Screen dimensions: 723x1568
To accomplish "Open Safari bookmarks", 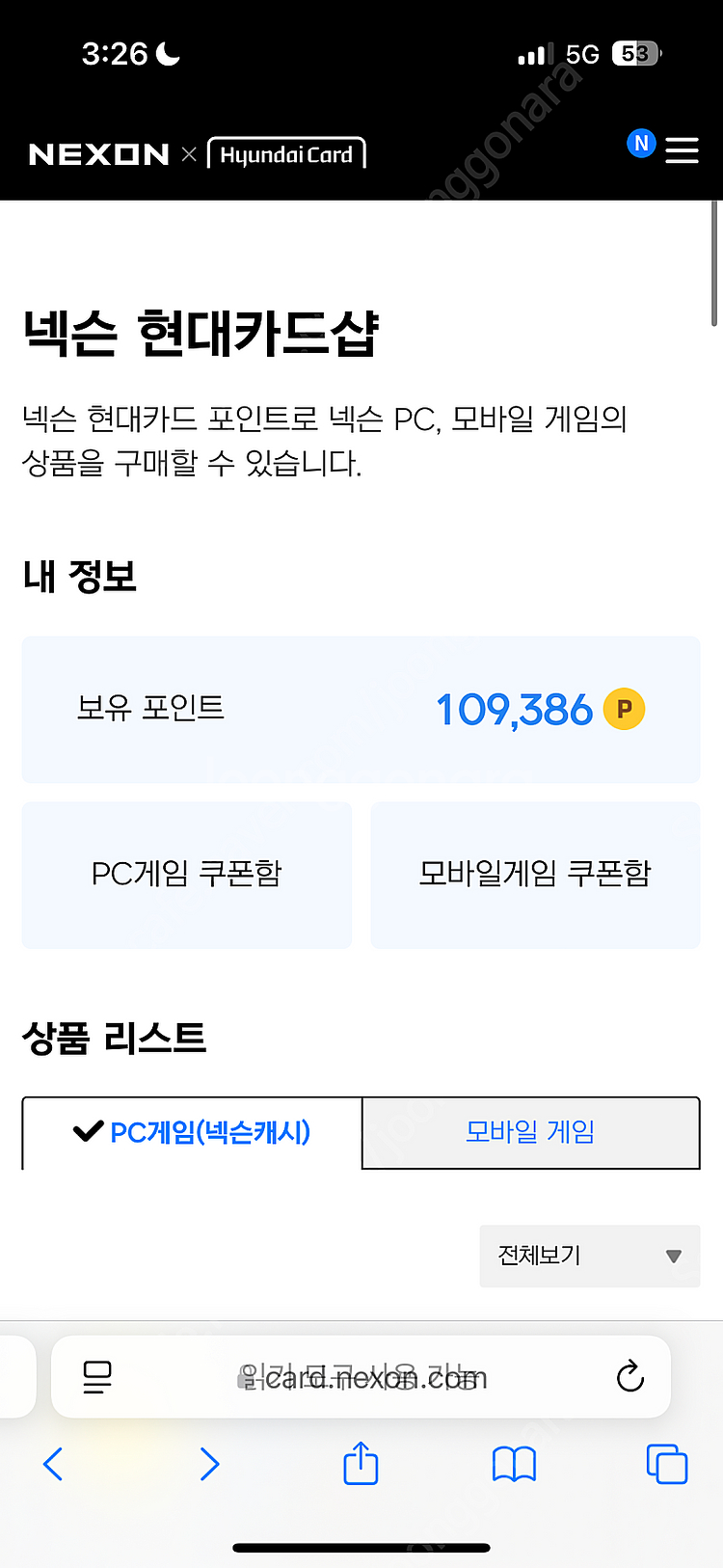I will pyautogui.click(x=514, y=1464).
